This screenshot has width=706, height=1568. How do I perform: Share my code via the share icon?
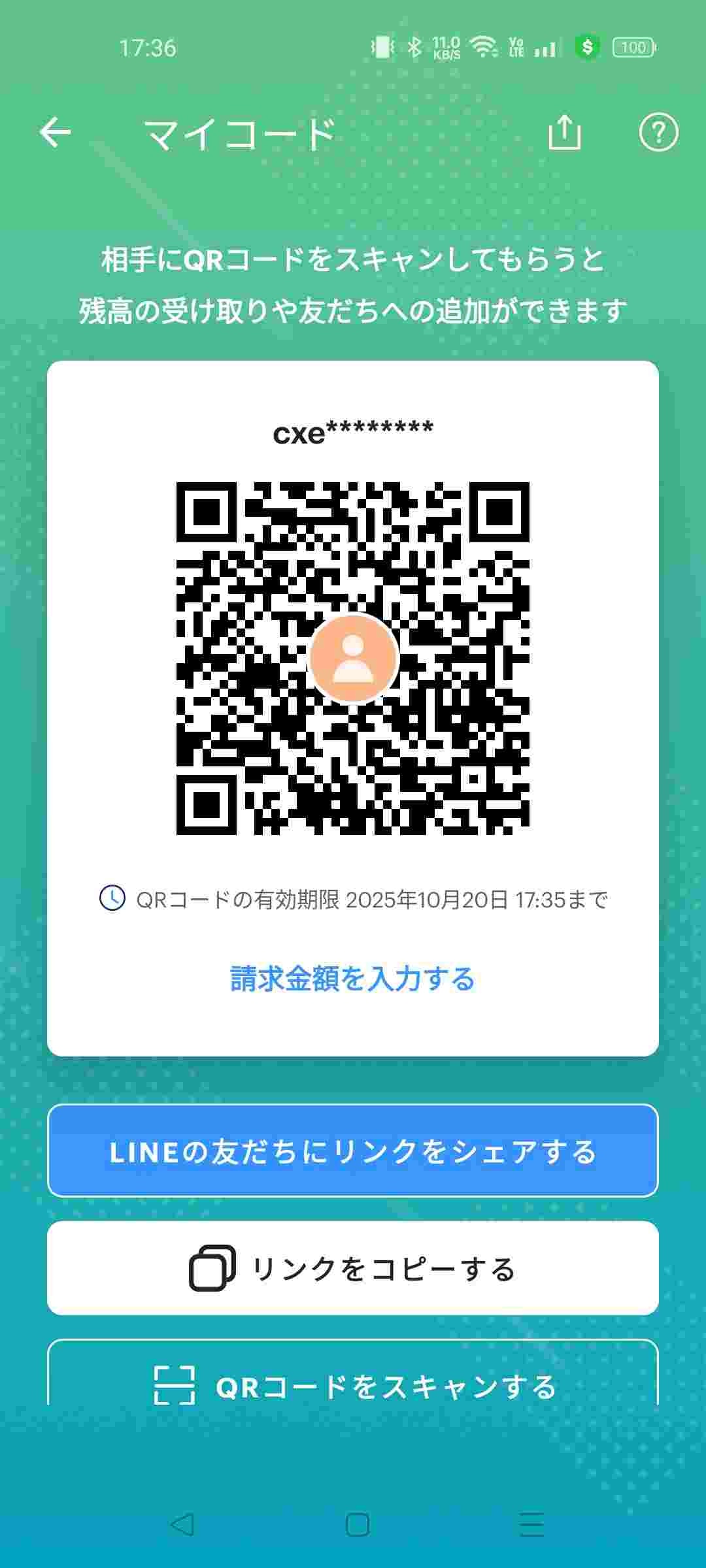(x=564, y=133)
